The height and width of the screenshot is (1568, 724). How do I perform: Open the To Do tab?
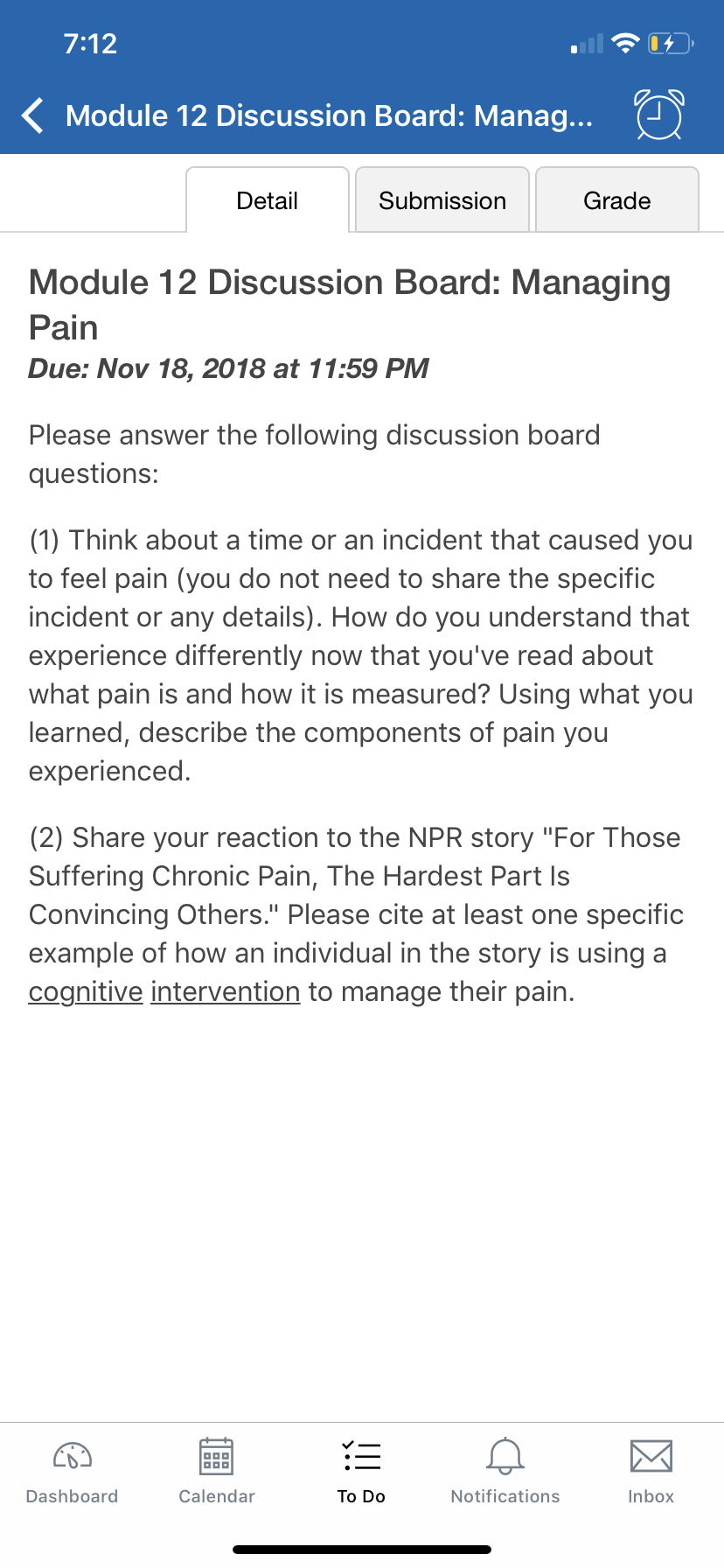tap(362, 1471)
